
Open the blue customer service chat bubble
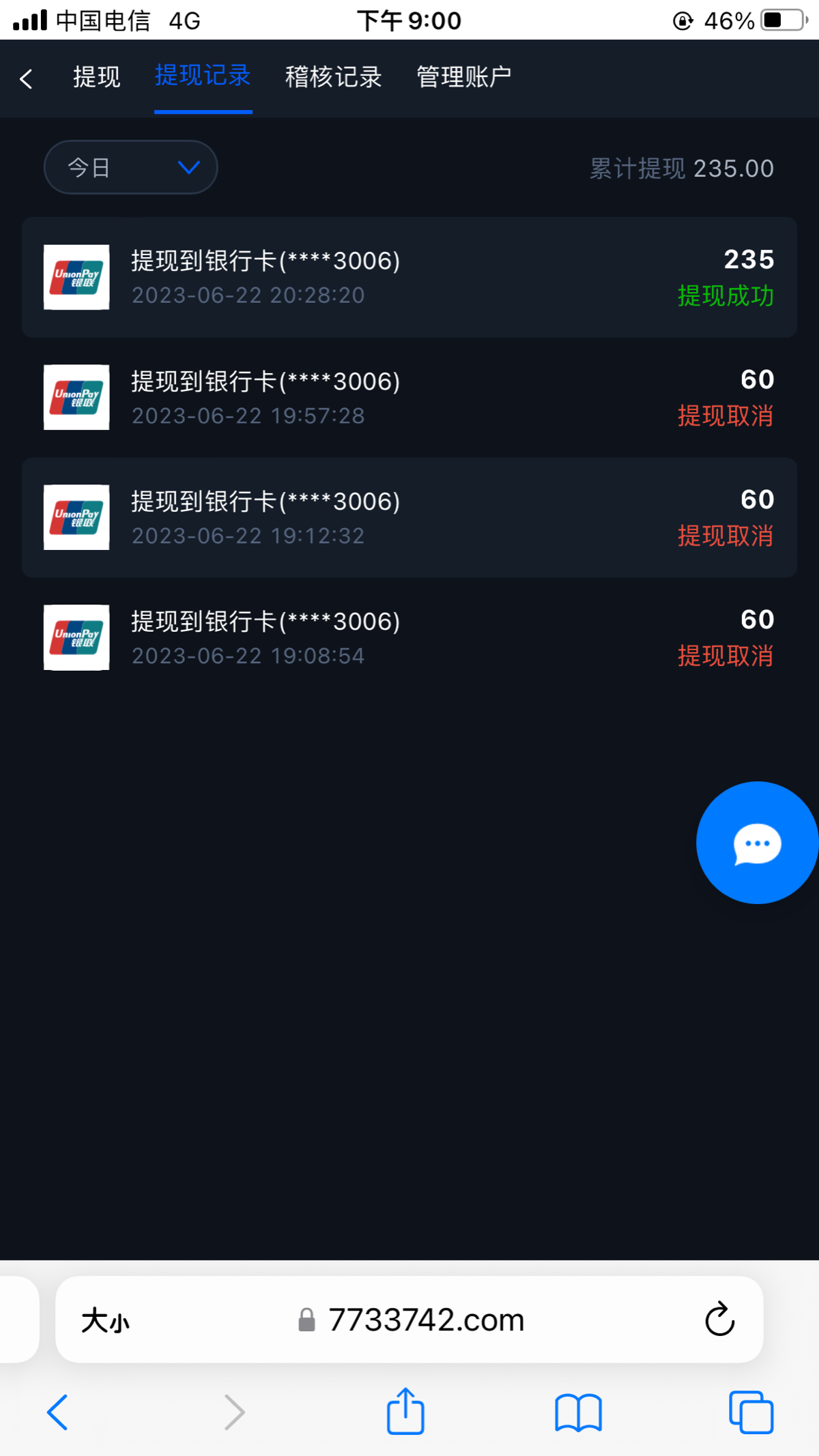pos(756,843)
